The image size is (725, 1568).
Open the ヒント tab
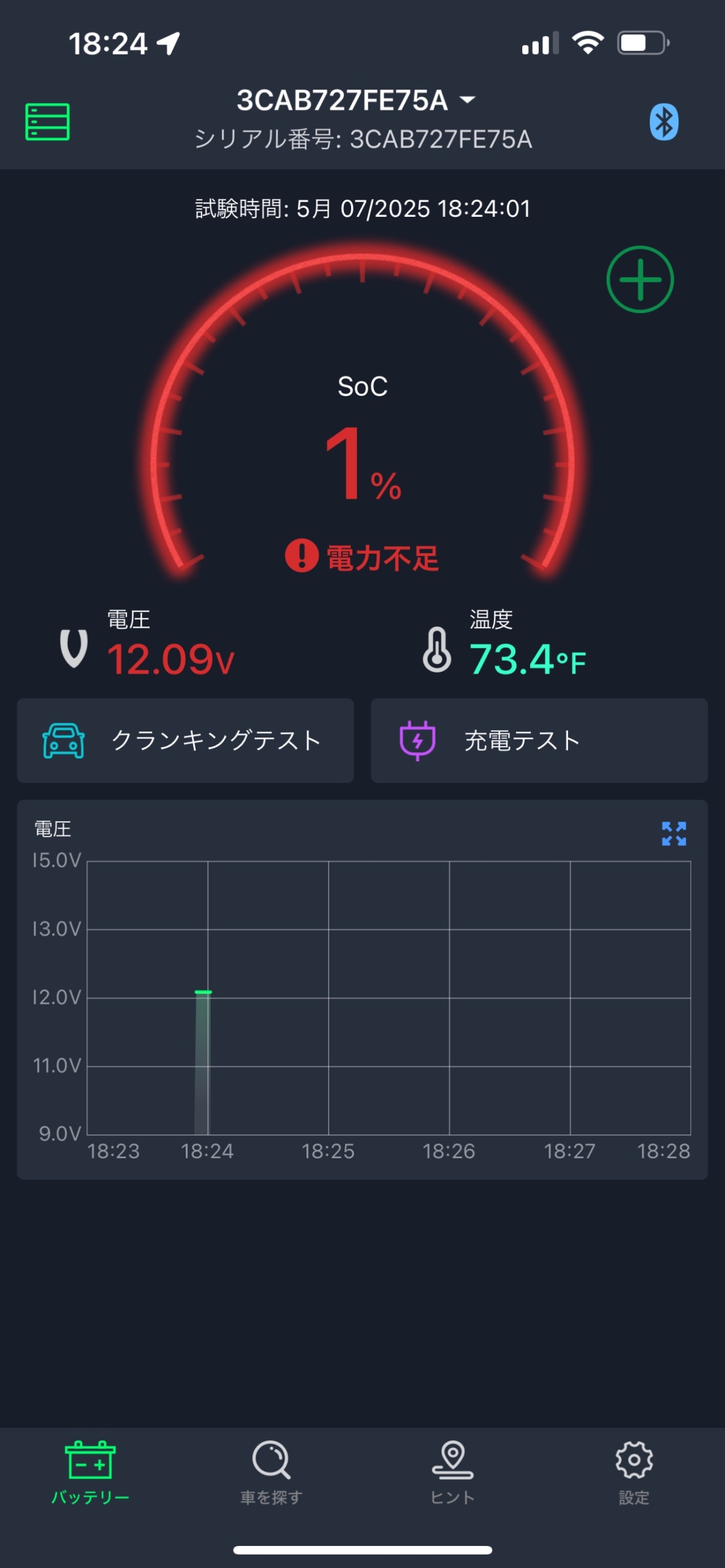[452, 1472]
